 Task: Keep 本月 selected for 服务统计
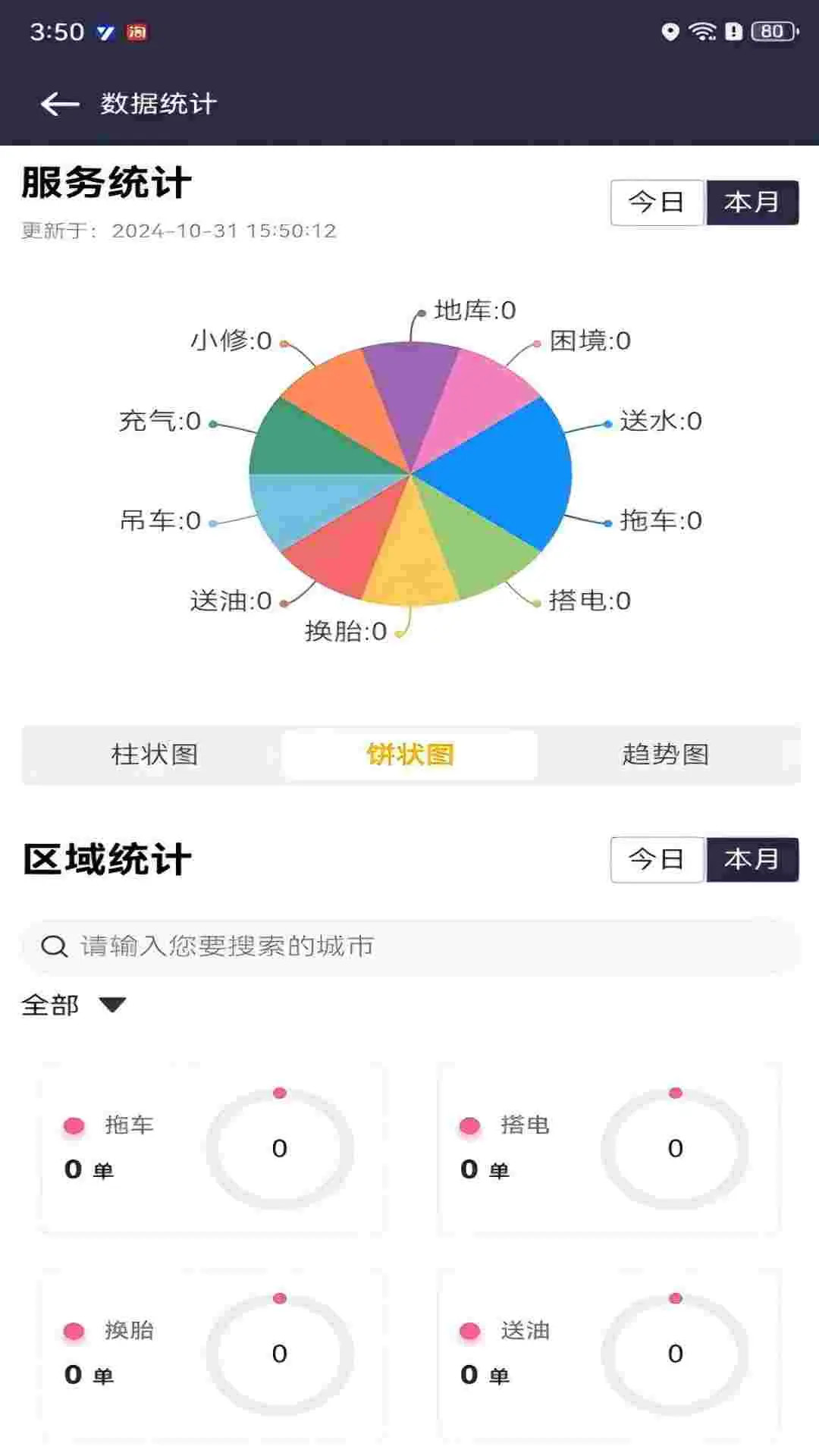coord(752,201)
